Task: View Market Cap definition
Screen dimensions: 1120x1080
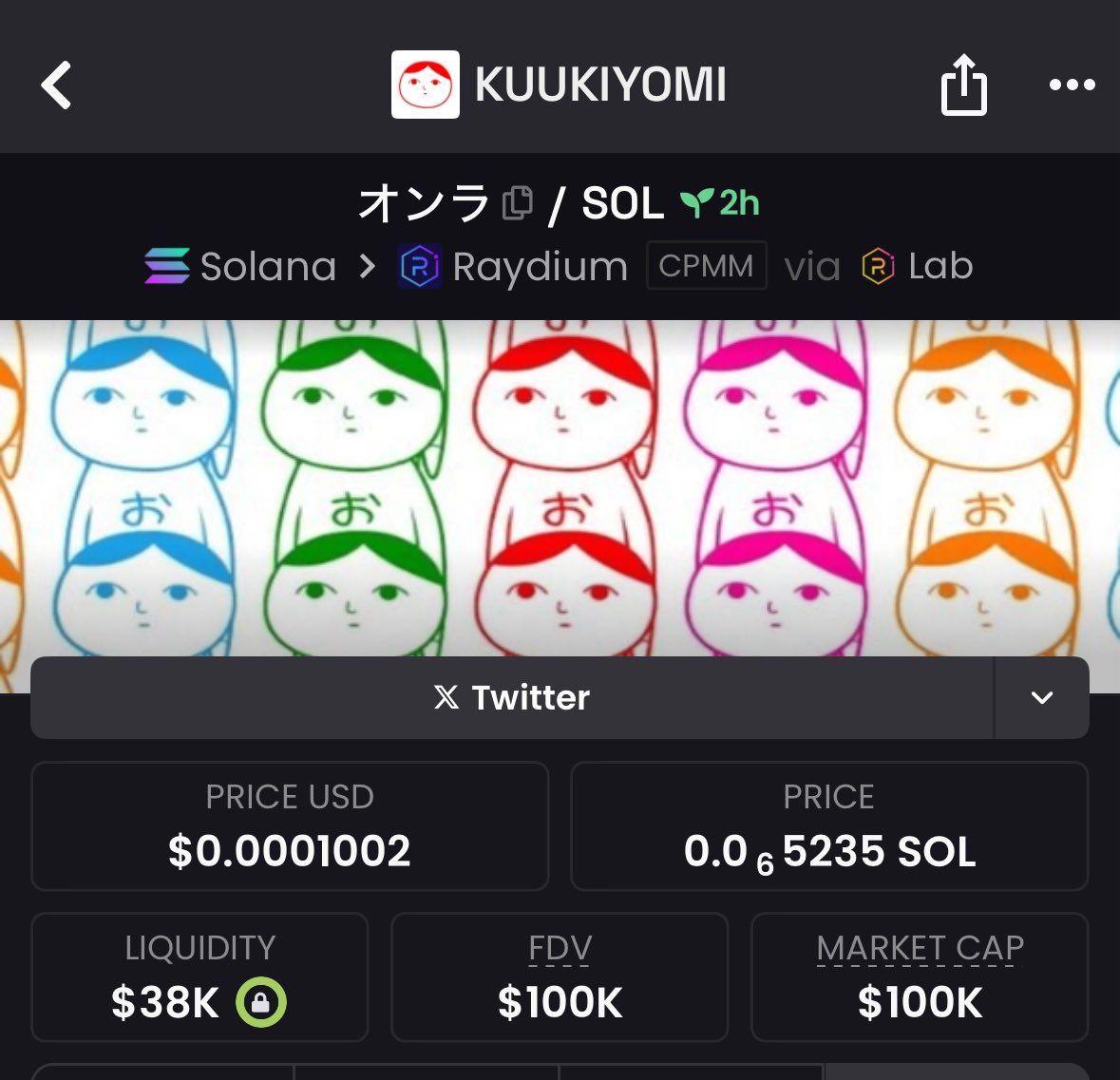Action: 920,948
